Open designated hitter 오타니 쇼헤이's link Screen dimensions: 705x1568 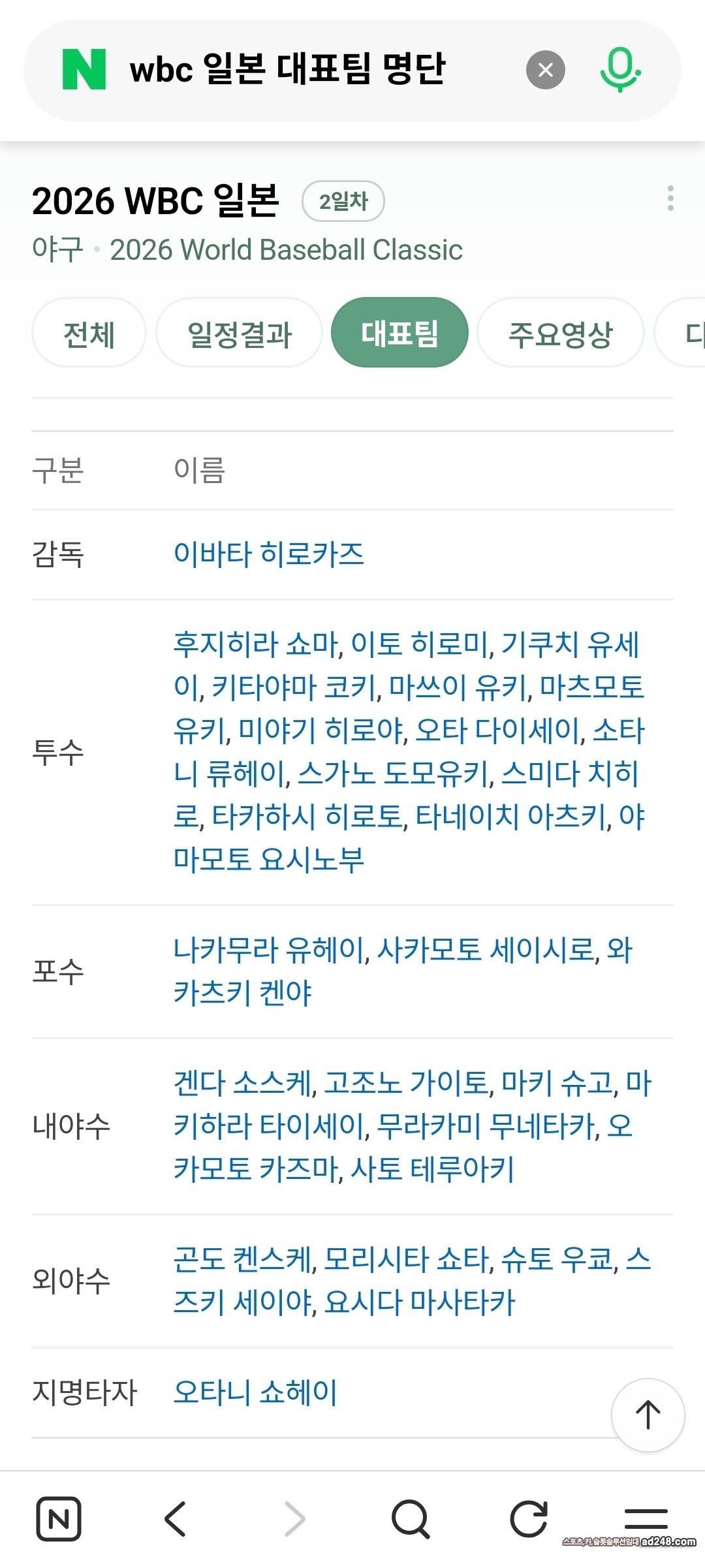[x=255, y=1393]
